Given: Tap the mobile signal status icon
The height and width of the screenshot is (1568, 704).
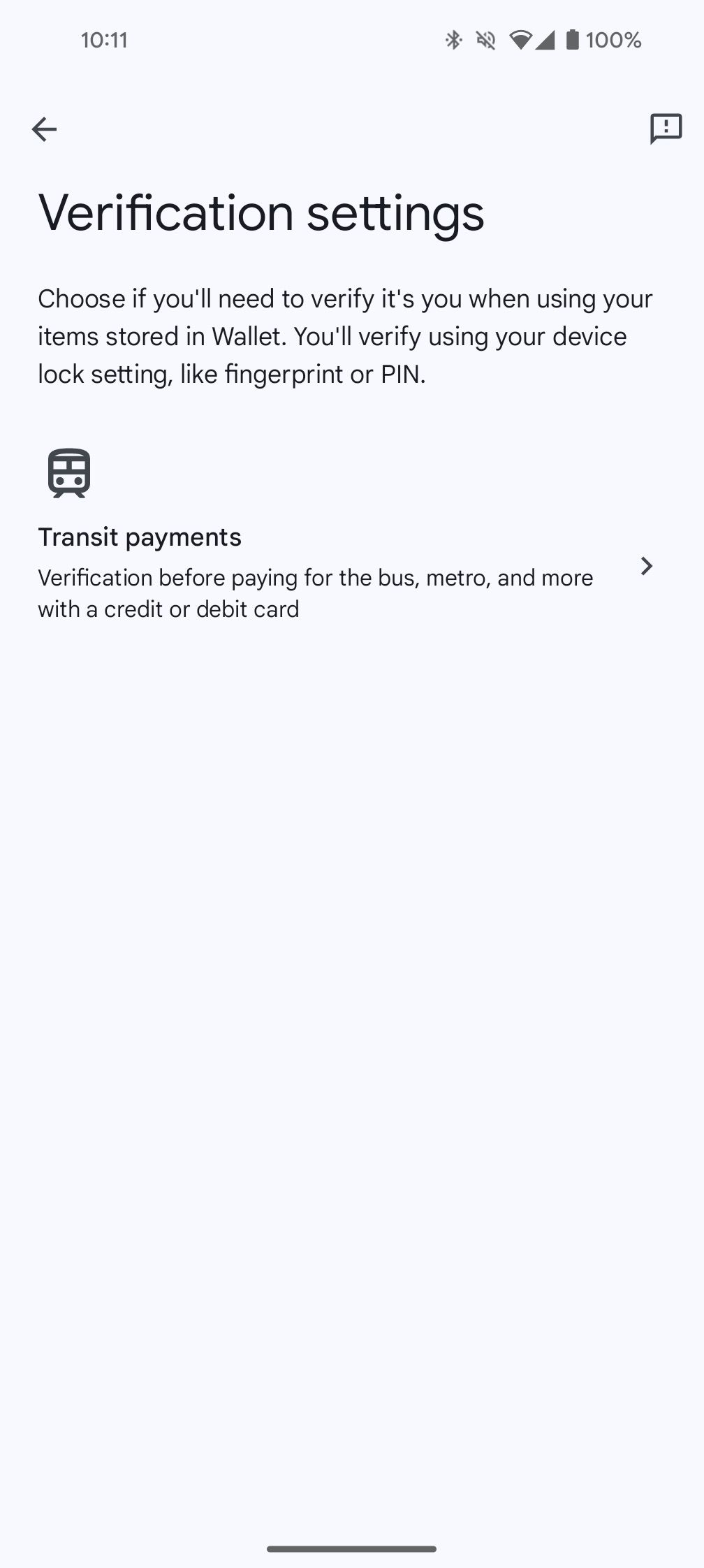Looking at the screenshot, I should tap(545, 41).
